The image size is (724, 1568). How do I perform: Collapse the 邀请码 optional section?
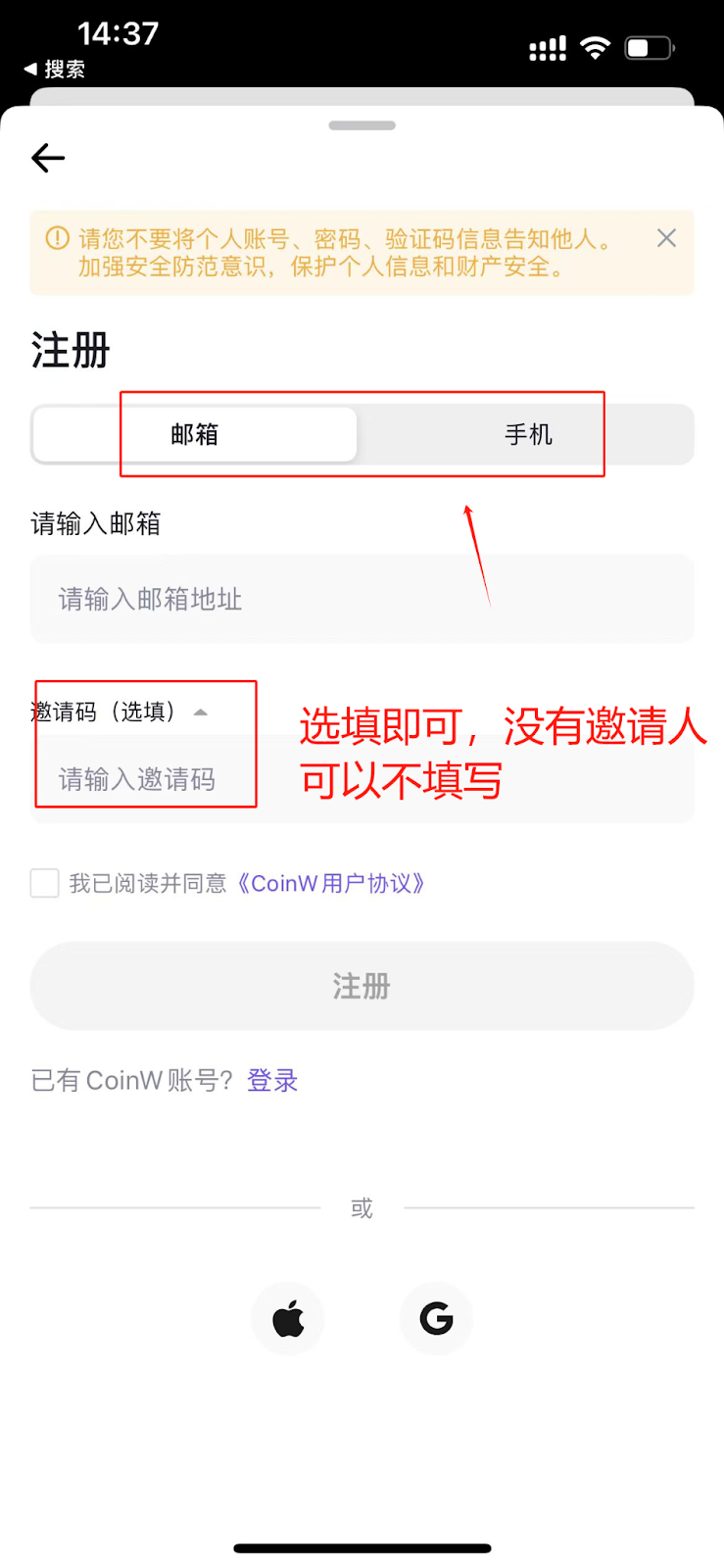201,712
